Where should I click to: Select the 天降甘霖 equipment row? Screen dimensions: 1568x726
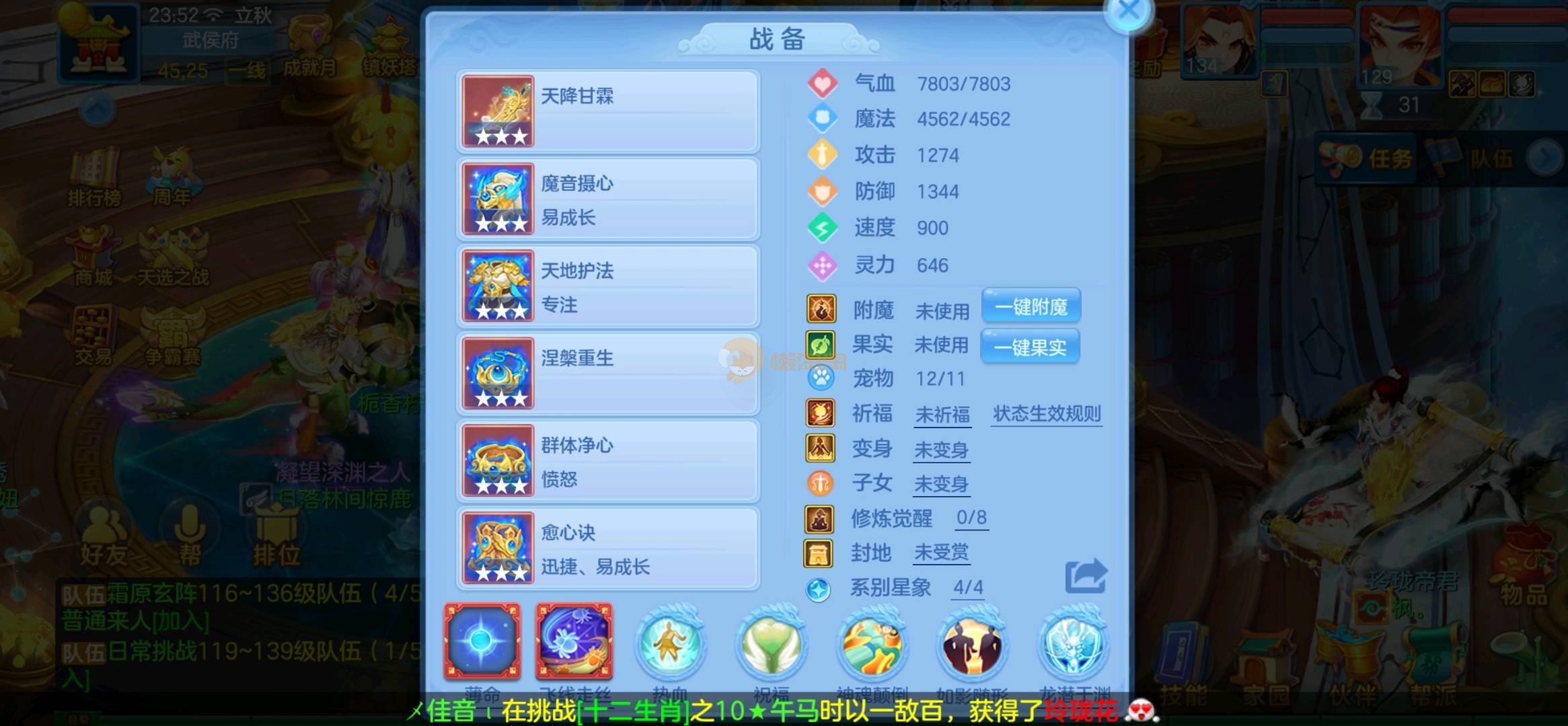click(x=608, y=112)
